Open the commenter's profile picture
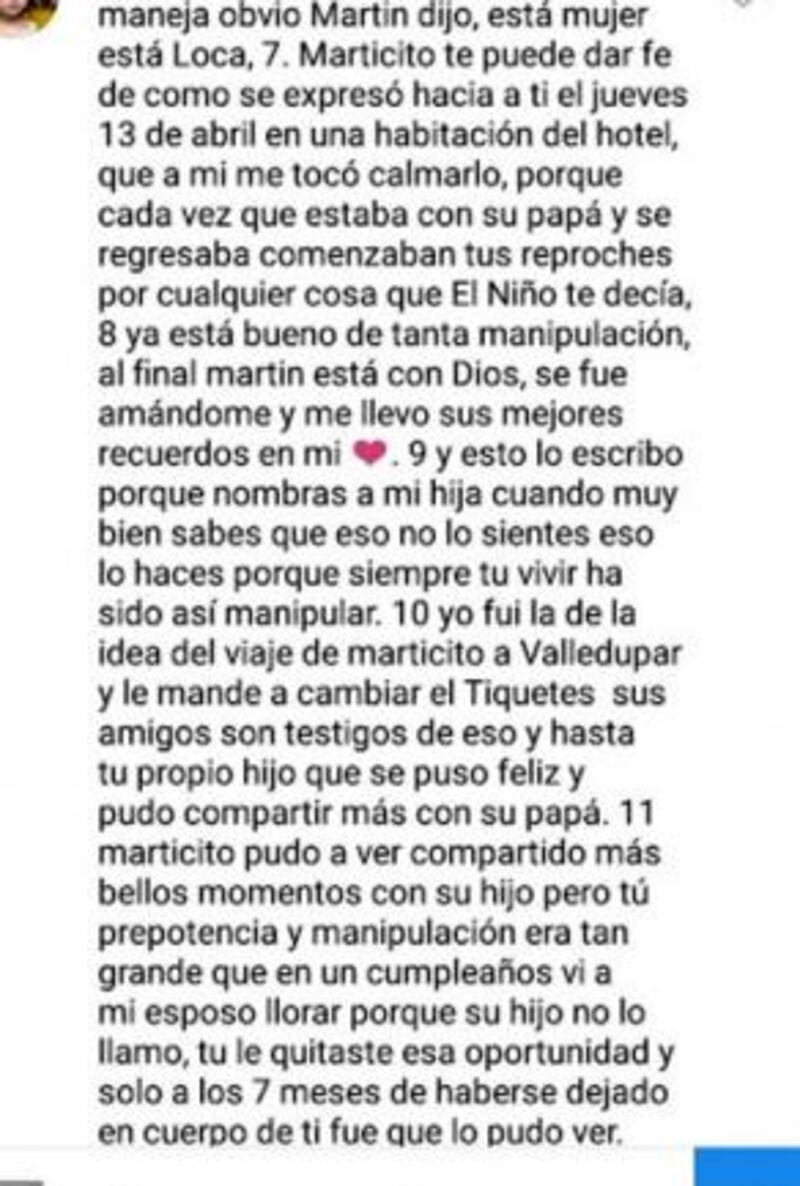 (22, 11)
